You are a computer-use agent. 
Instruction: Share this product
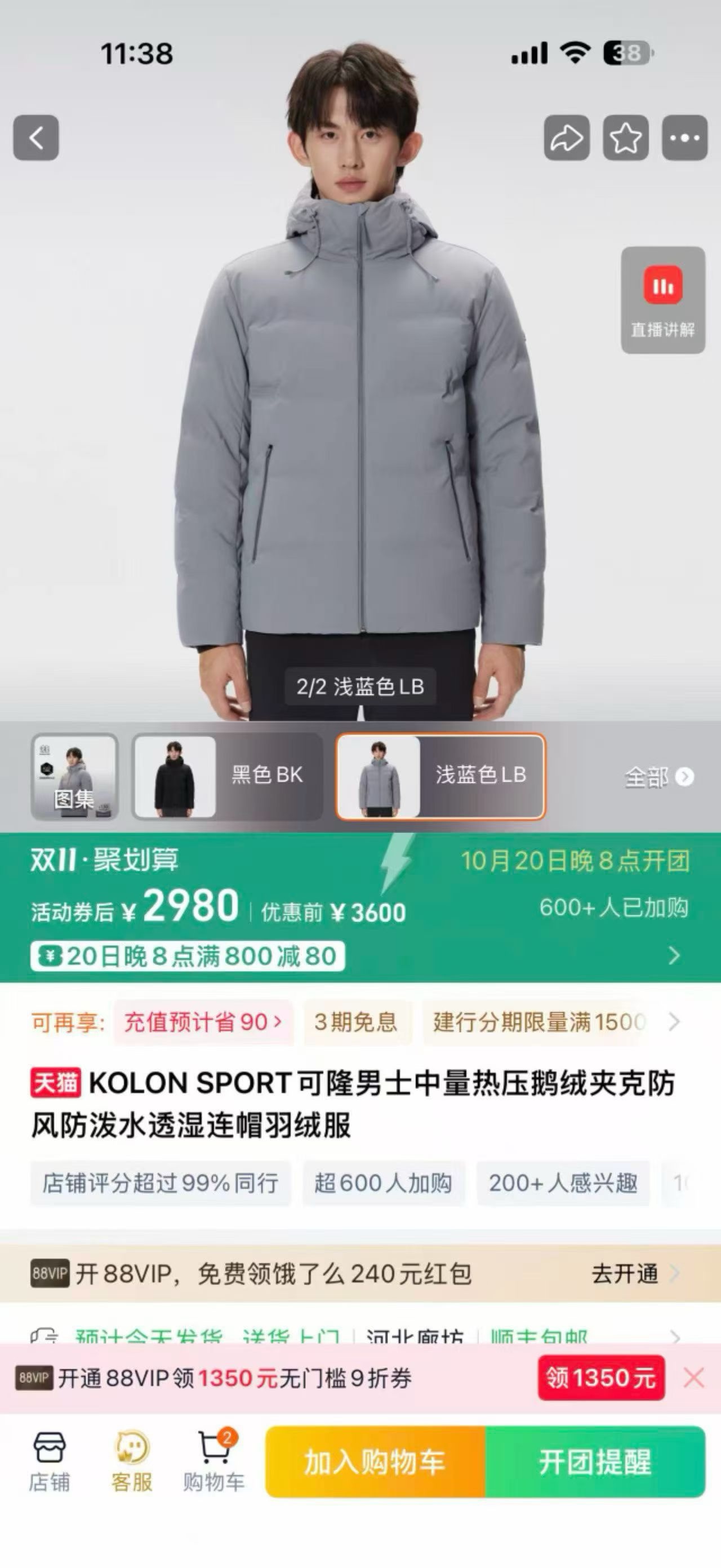(x=567, y=138)
